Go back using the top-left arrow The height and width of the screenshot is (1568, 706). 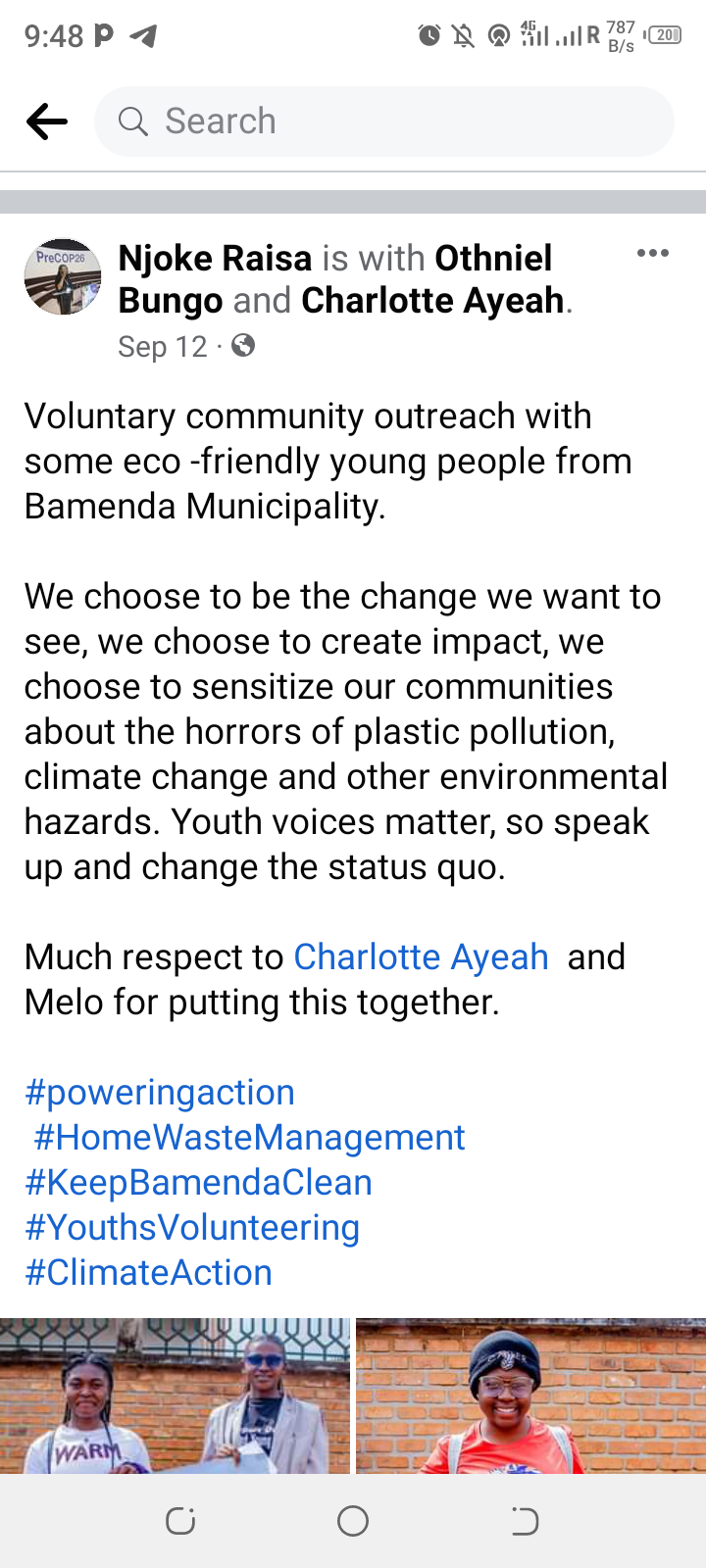click(x=47, y=122)
